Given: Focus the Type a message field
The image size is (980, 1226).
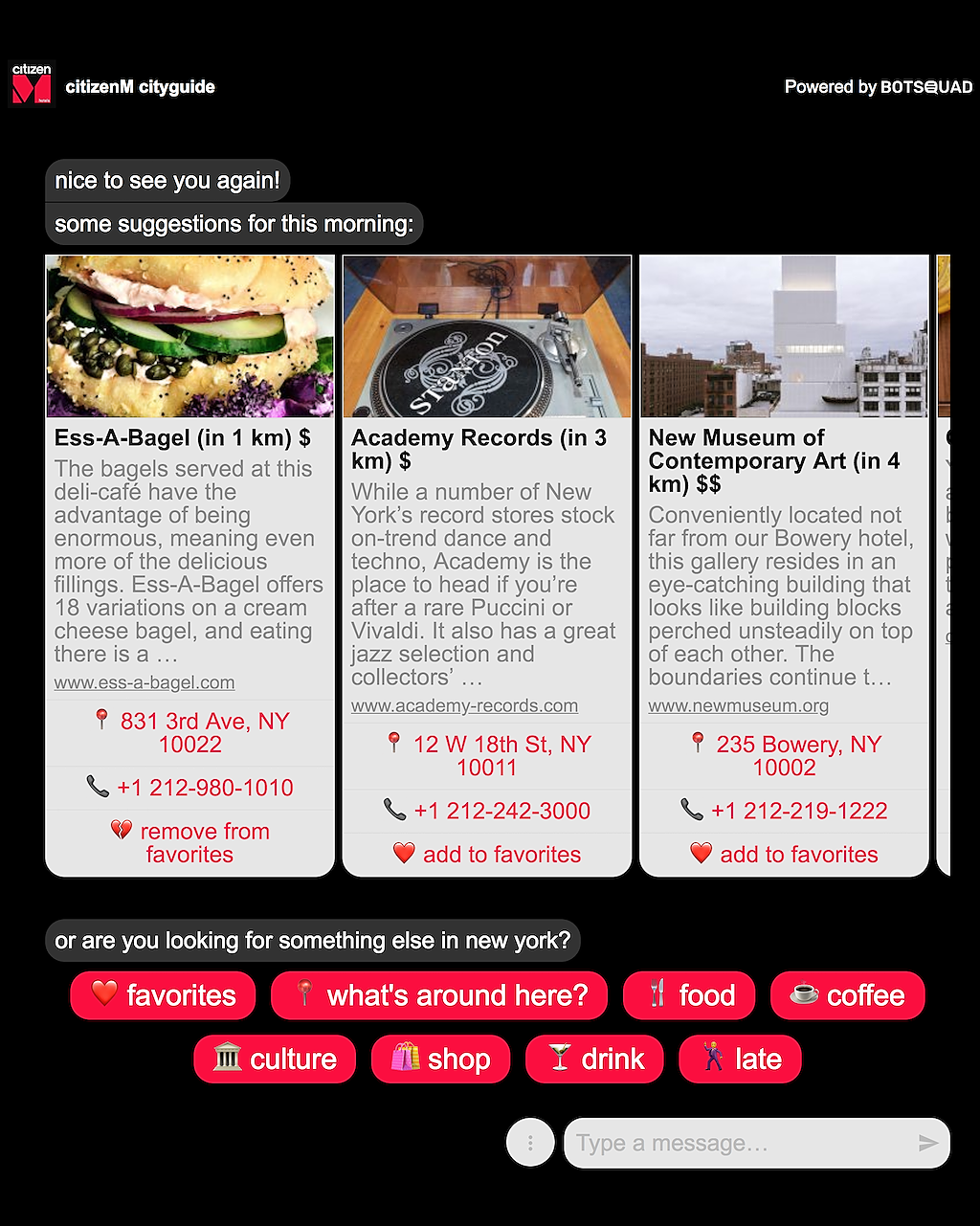Looking at the screenshot, I should pos(737,1143).
